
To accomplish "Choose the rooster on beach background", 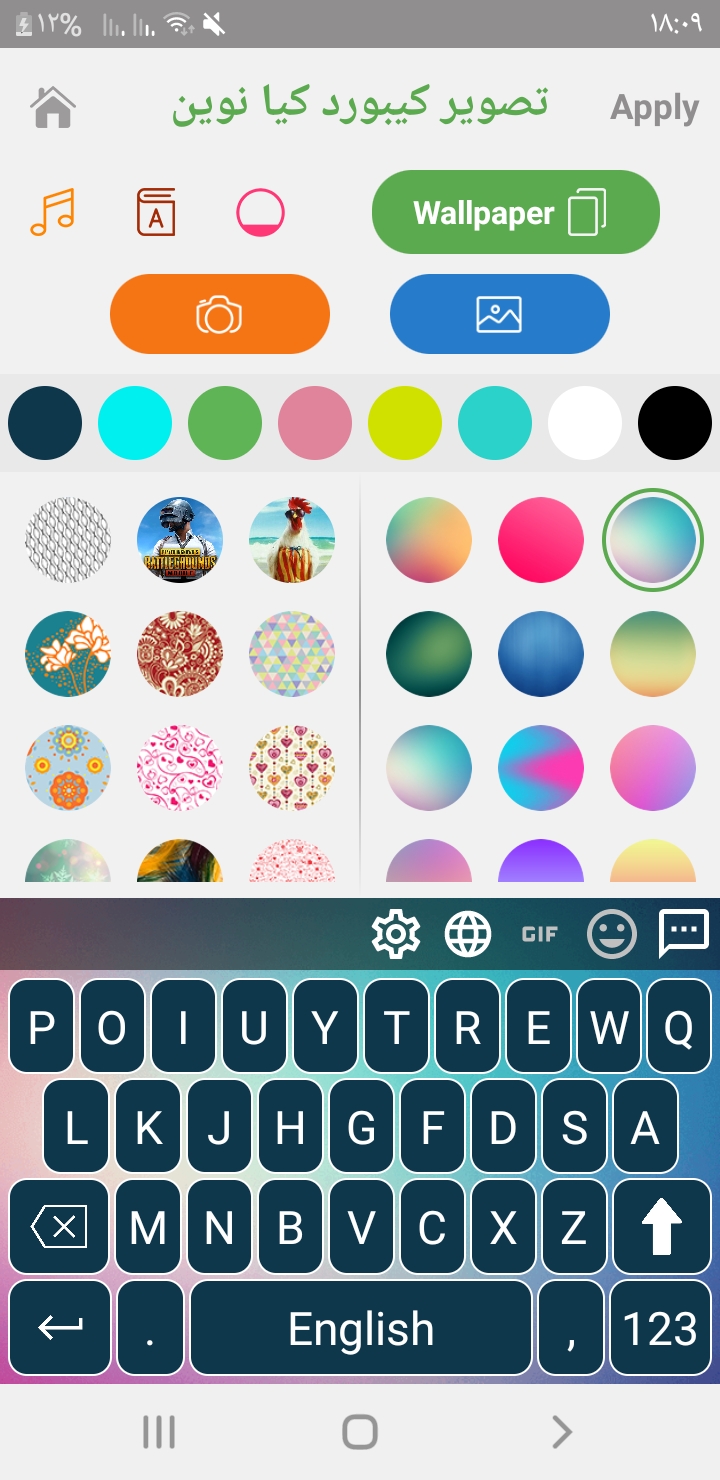I will 292,540.
